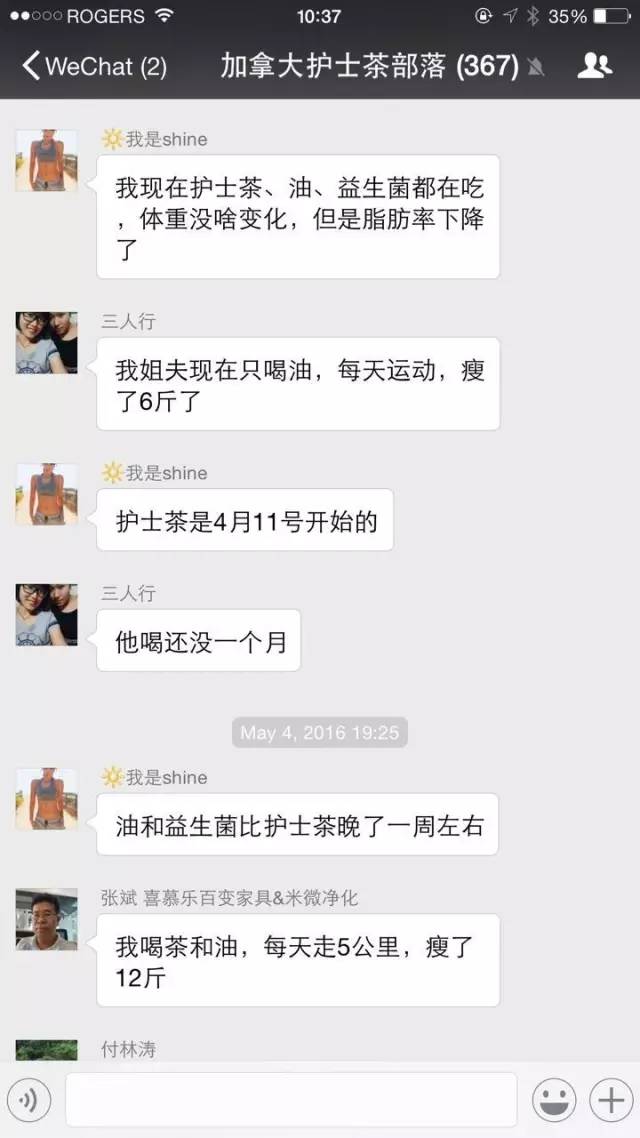Viewport: 640px width, 1138px height.
Task: Open 张斌's profile avatar
Action: (46, 919)
